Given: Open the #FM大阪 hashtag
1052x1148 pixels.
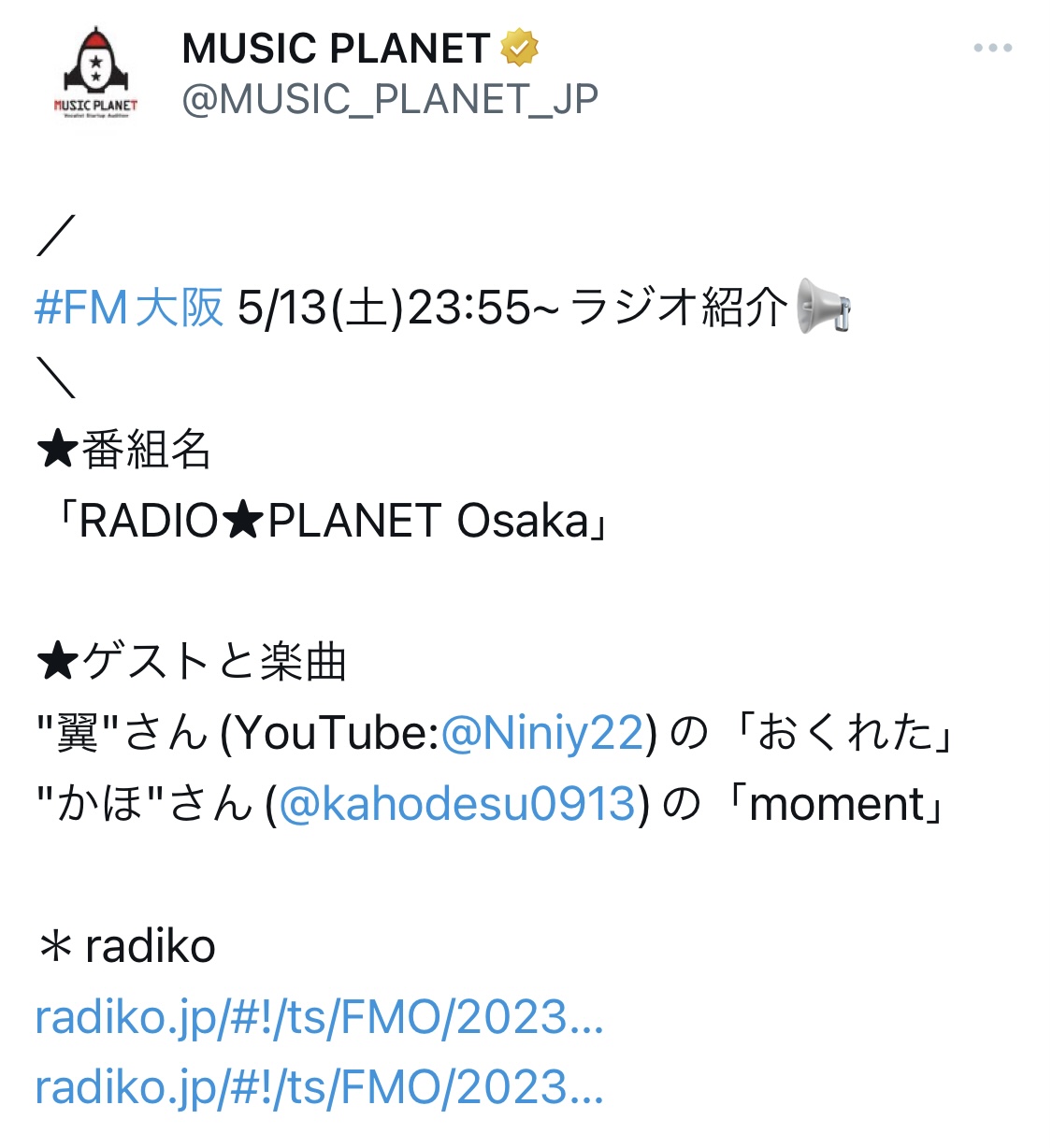Looking at the screenshot, I should [x=129, y=308].
